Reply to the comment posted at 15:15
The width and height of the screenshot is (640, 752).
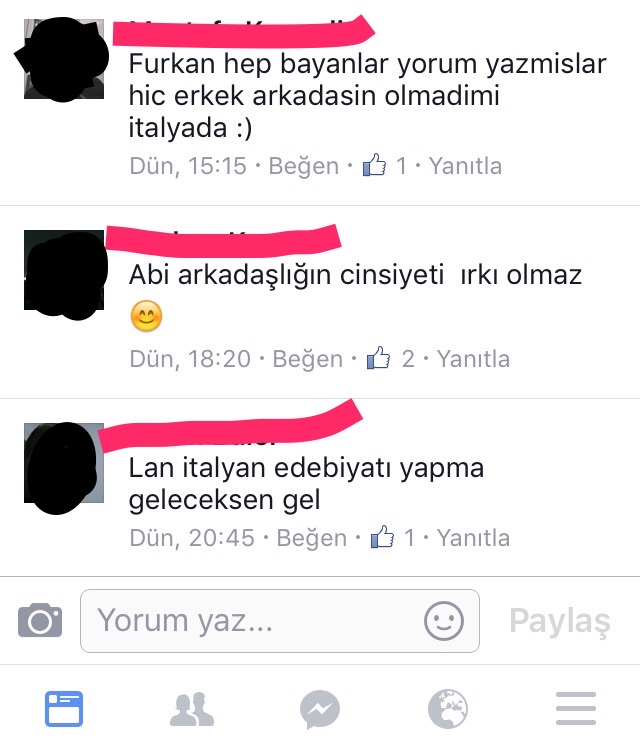pyautogui.click(x=465, y=166)
